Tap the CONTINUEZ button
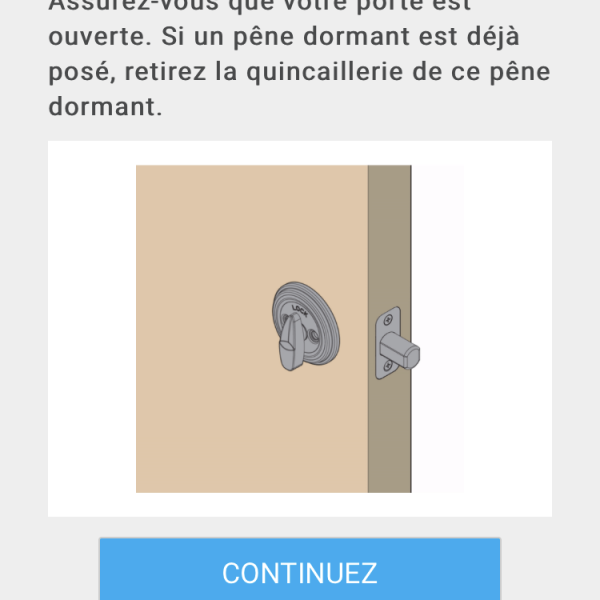Image resolution: width=600 pixels, height=600 pixels. coord(300,571)
